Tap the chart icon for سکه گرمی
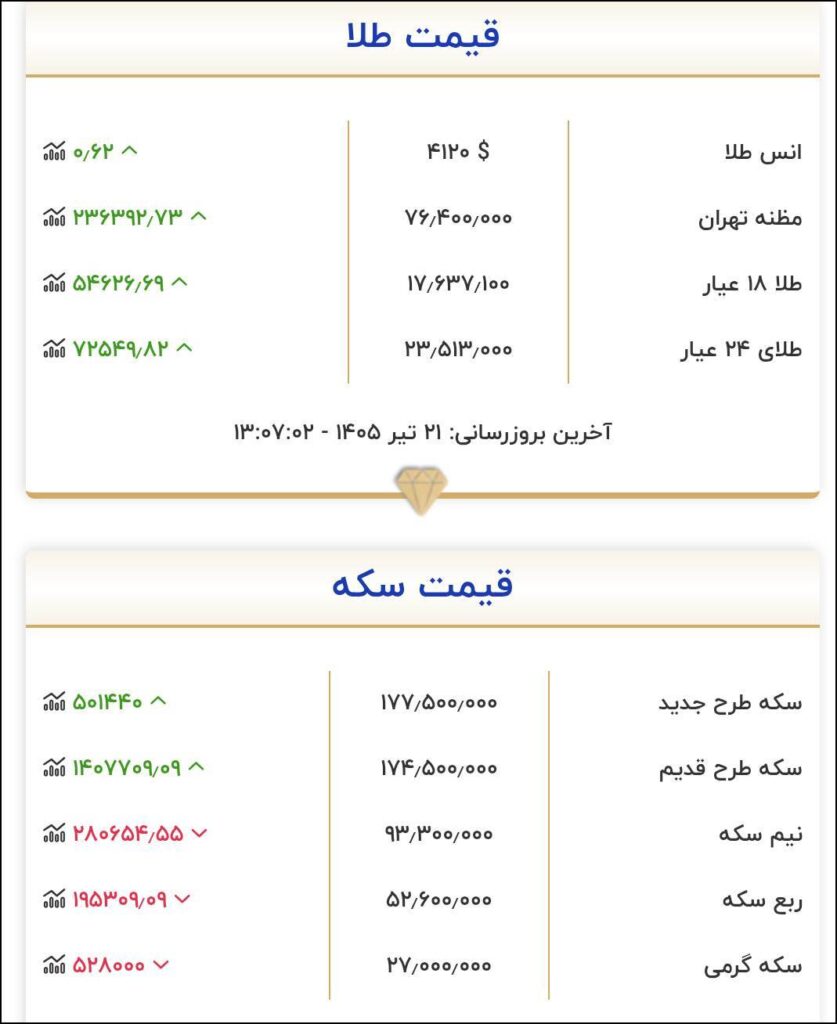The height and width of the screenshot is (1024, 837). click(54, 965)
